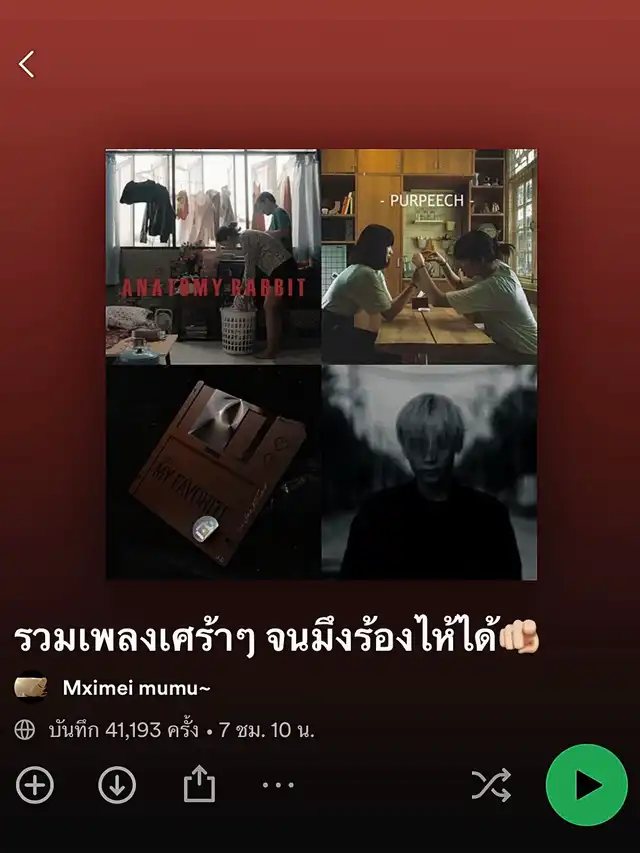Go back using the top-left arrow
The height and width of the screenshot is (853, 640).
27,65
